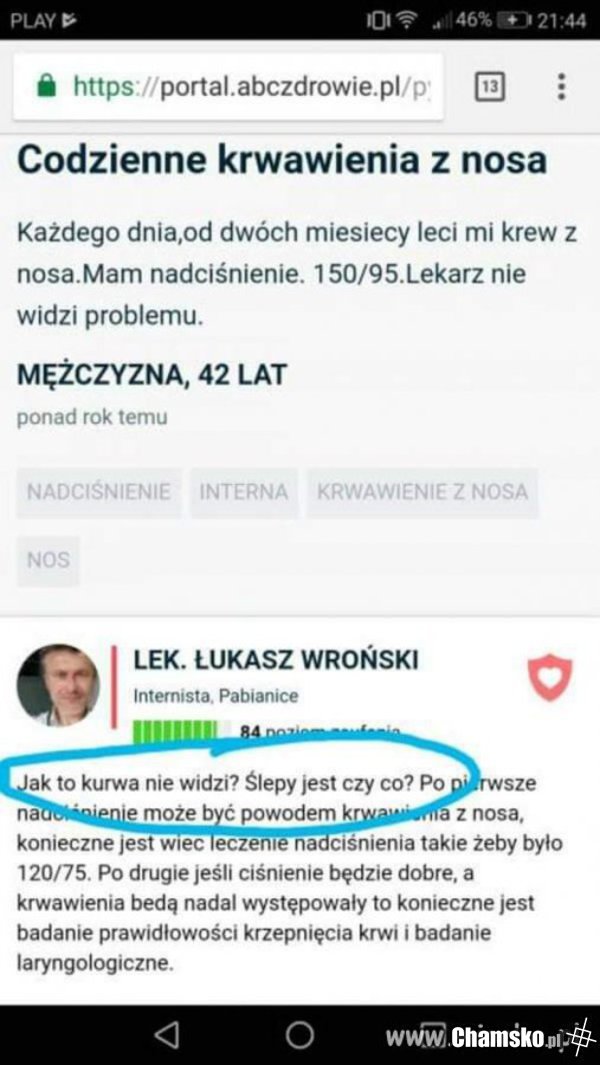The height and width of the screenshot is (1065, 600).
Task: Tap the heart shield icon beside the doctor
Action: click(x=549, y=679)
